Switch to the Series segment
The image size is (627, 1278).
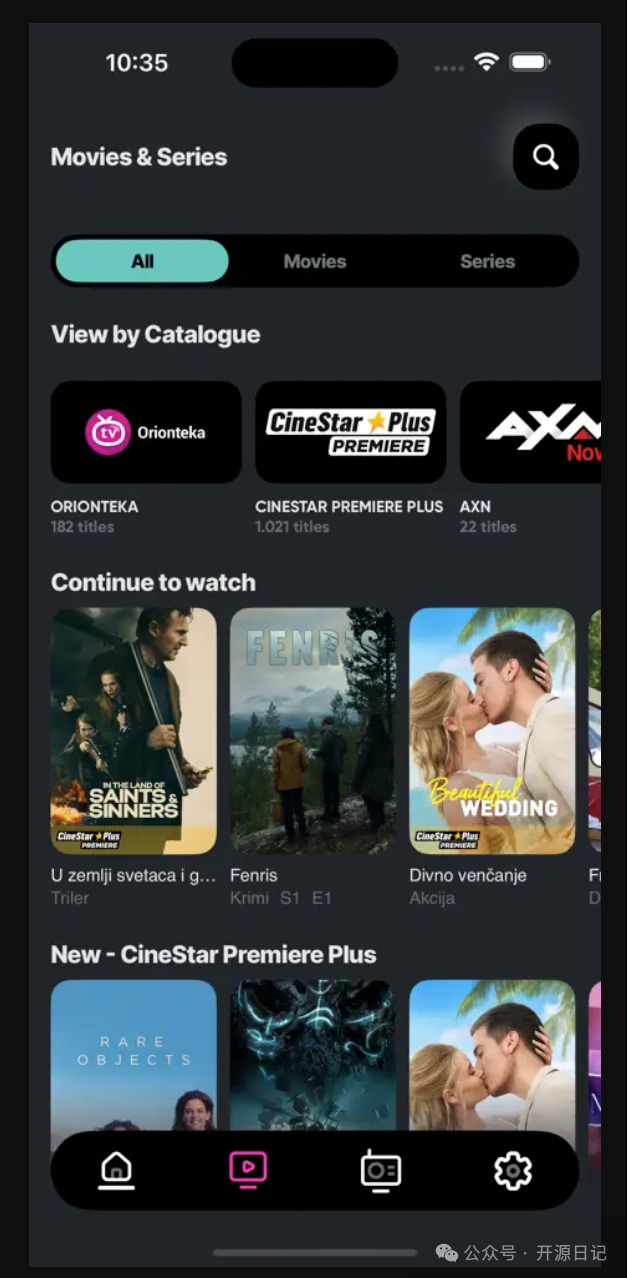(x=487, y=261)
